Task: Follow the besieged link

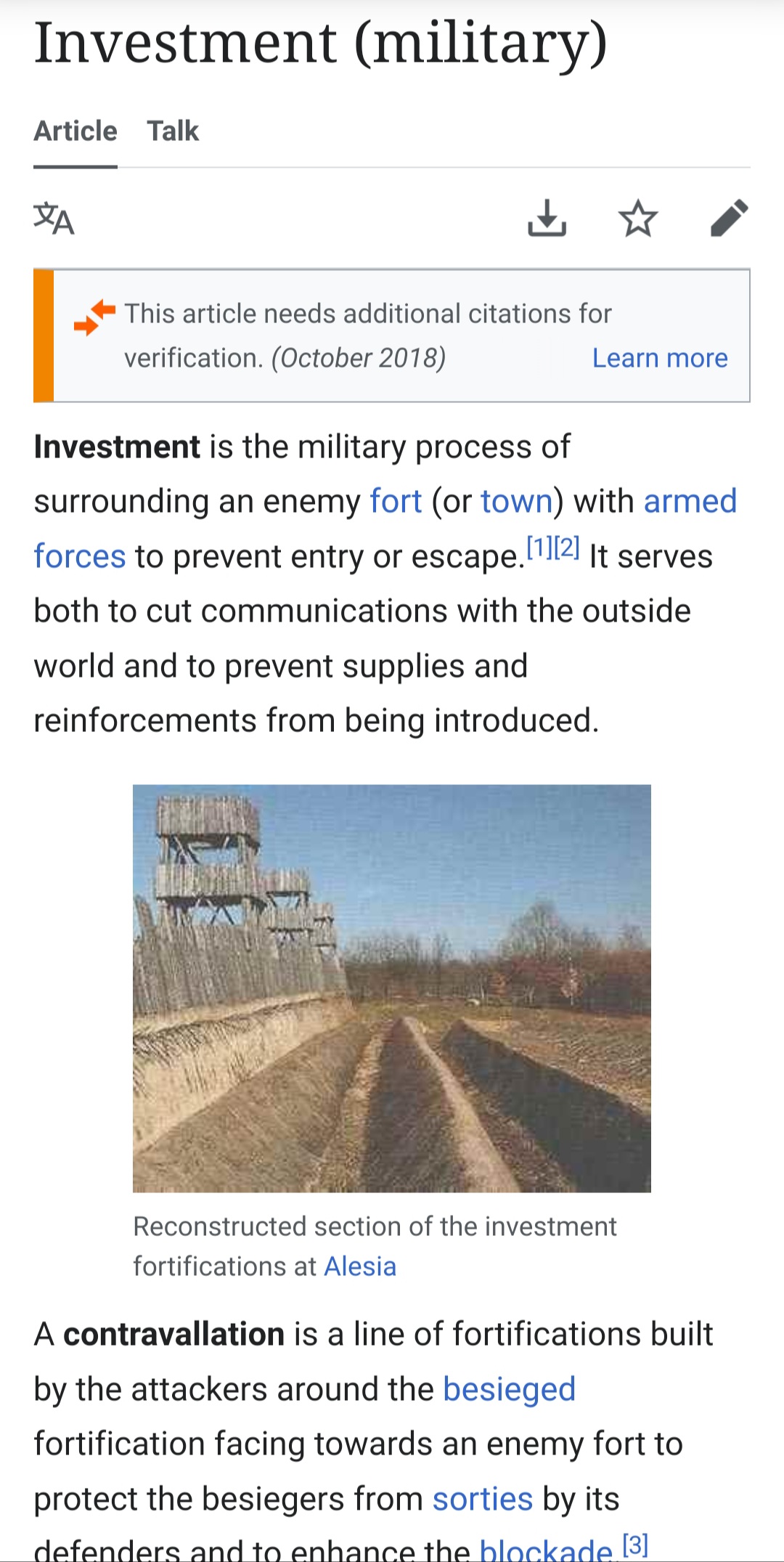Action: pos(509,1389)
